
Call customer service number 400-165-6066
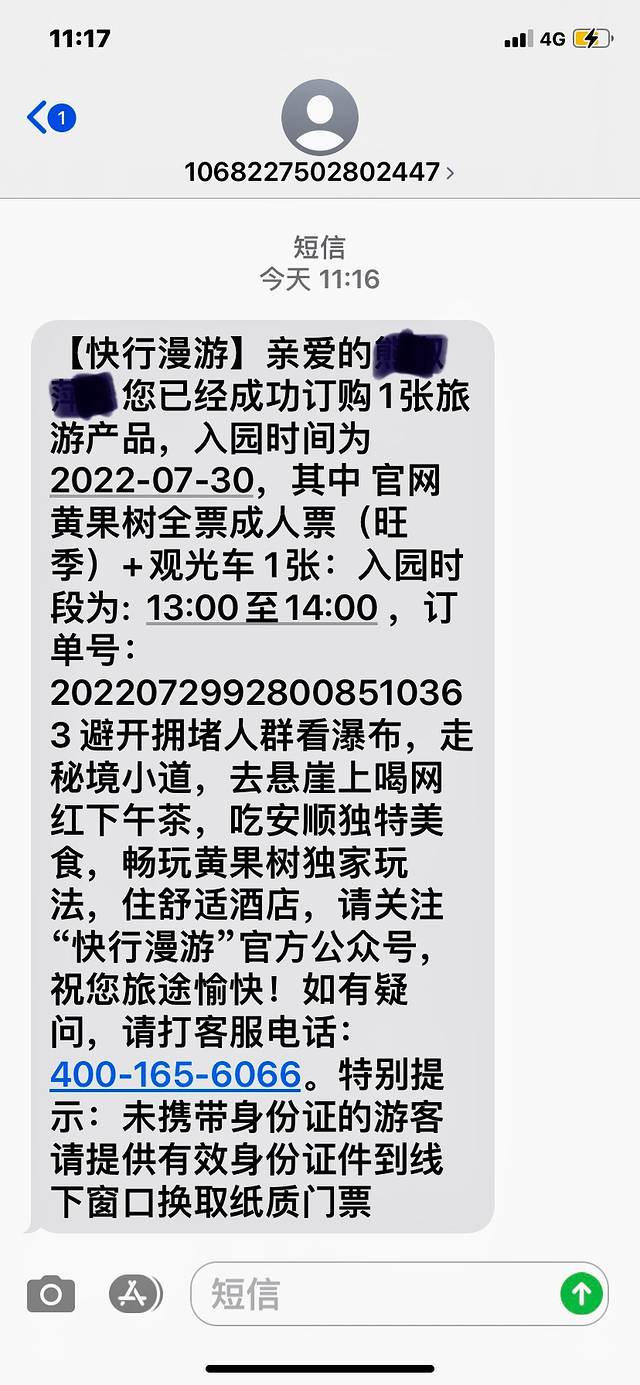176,1075
